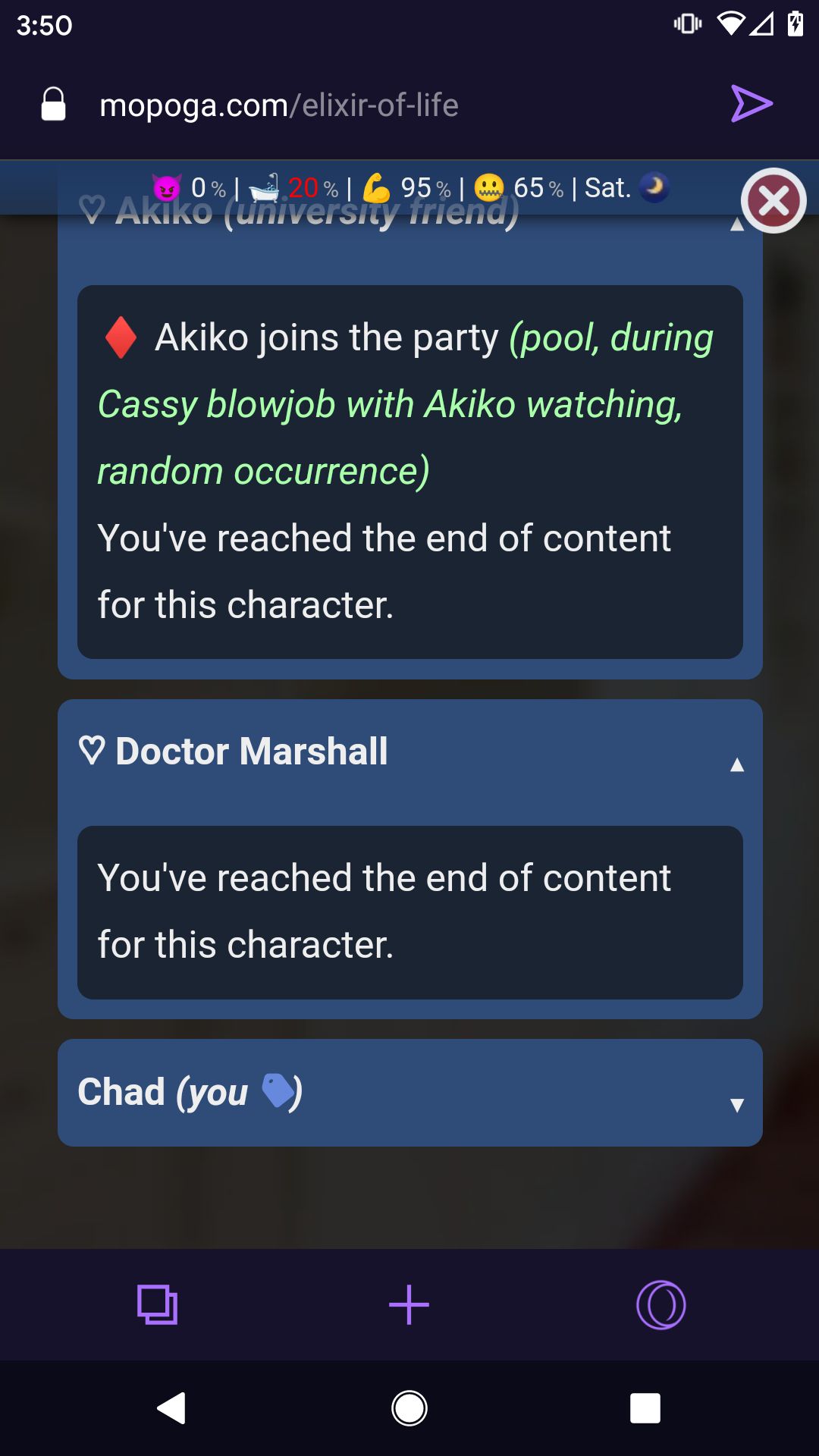Tap the purple send arrow icon

click(x=751, y=104)
